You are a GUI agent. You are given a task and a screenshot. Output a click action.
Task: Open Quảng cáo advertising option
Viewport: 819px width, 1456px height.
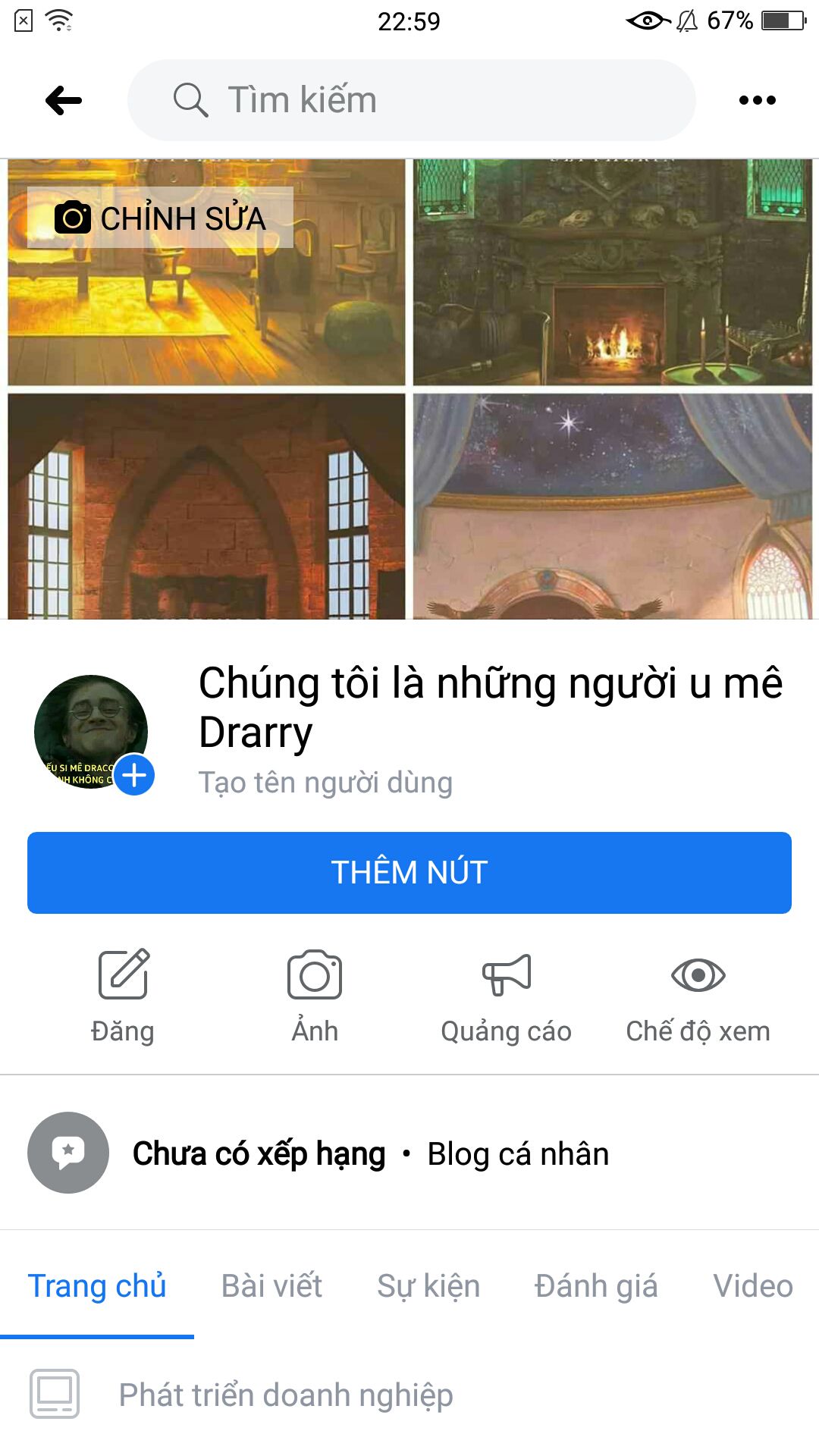coord(506,995)
